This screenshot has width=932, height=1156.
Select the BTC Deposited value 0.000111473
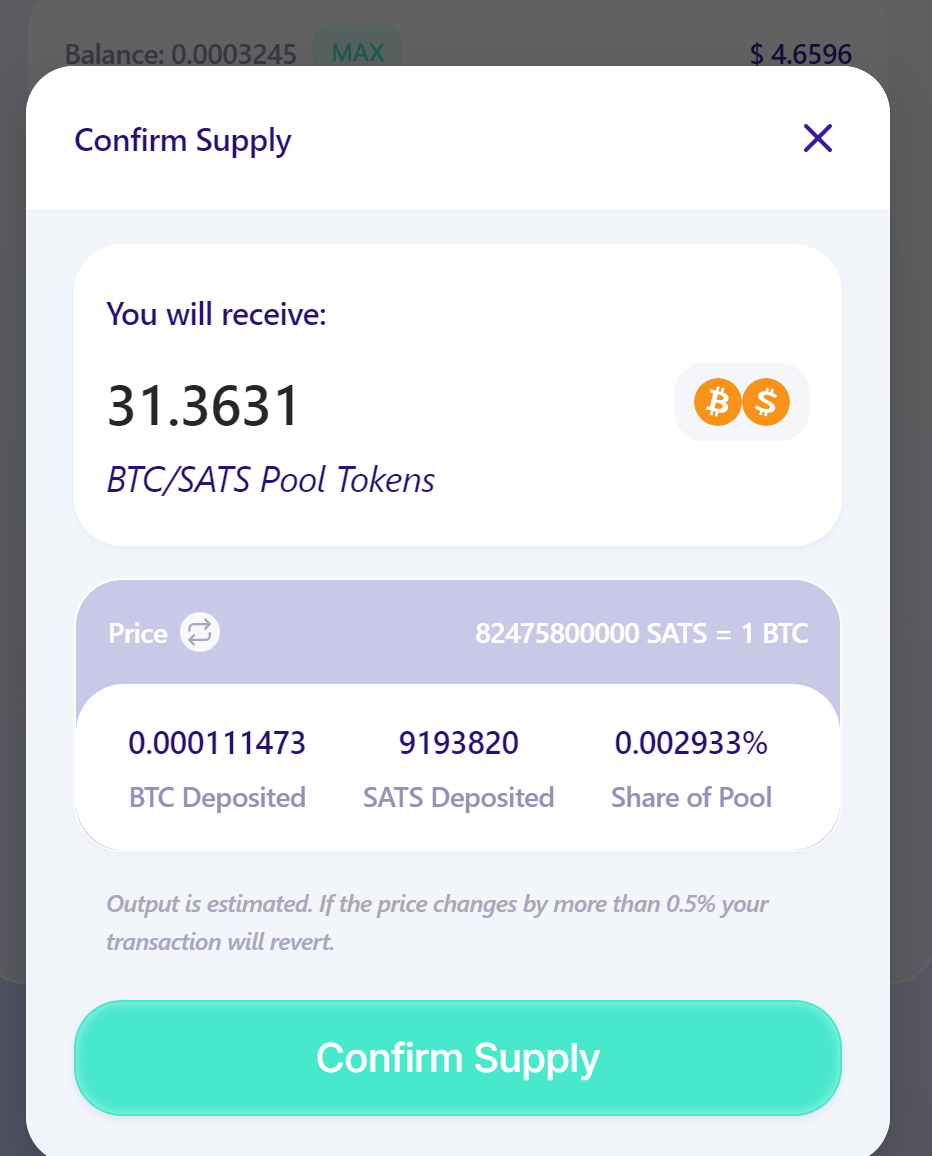tap(217, 743)
